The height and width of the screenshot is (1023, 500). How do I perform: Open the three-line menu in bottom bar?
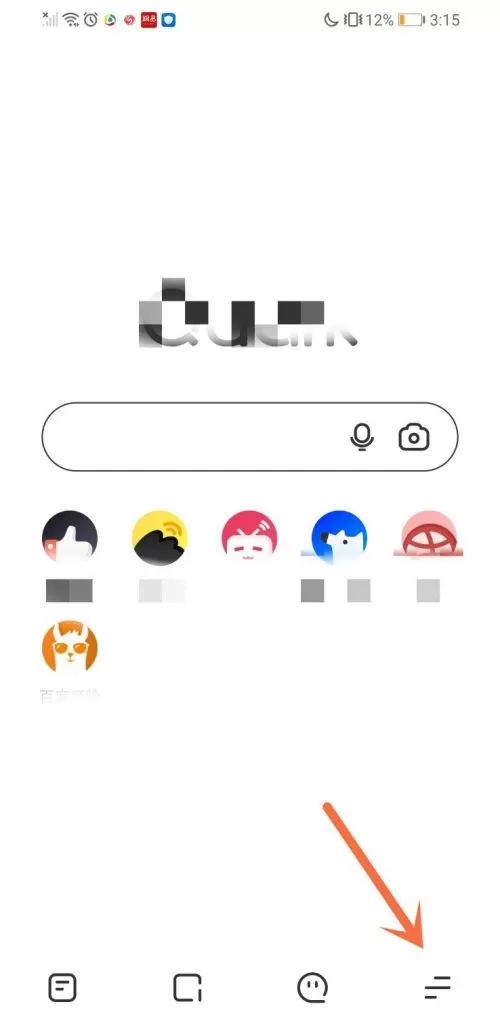[x=437, y=988]
